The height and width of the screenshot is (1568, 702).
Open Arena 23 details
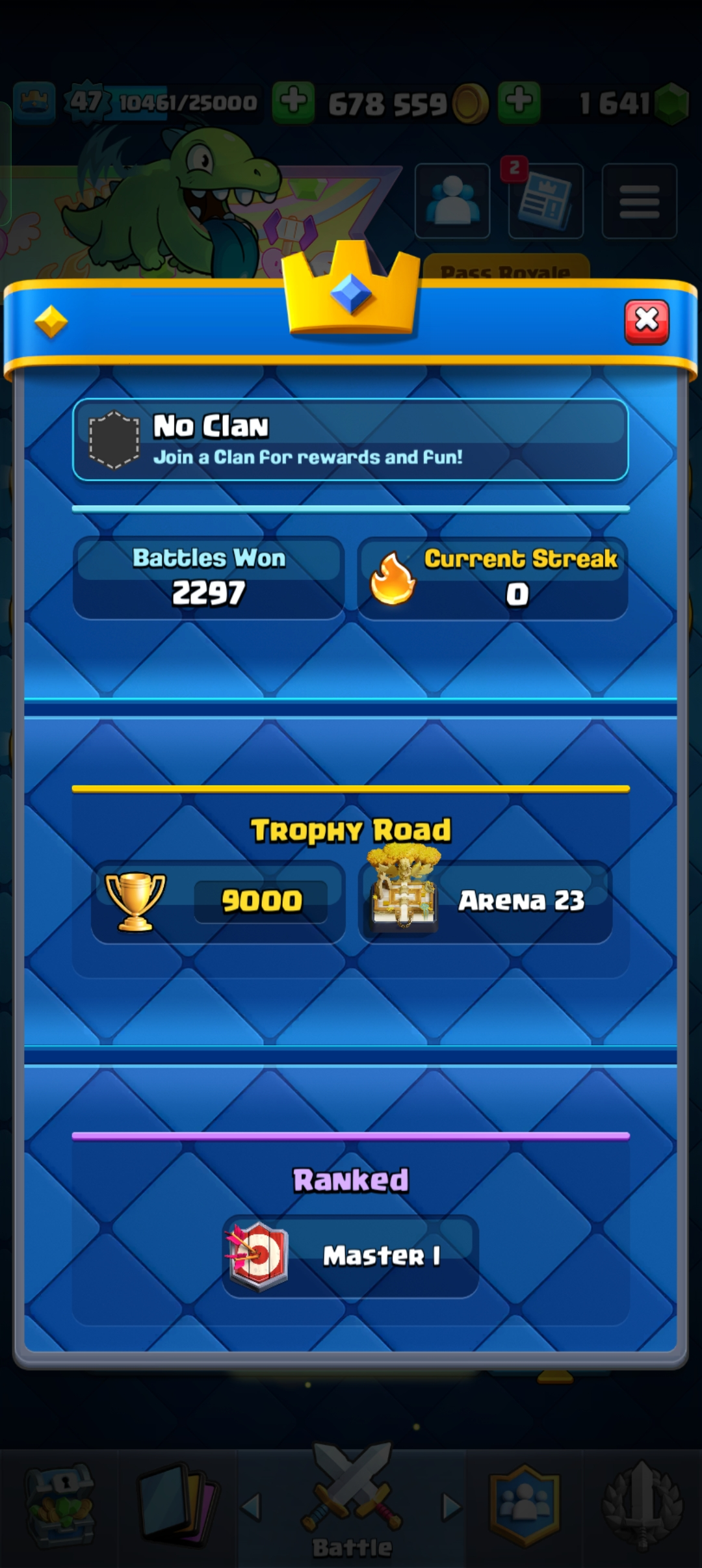click(x=485, y=901)
